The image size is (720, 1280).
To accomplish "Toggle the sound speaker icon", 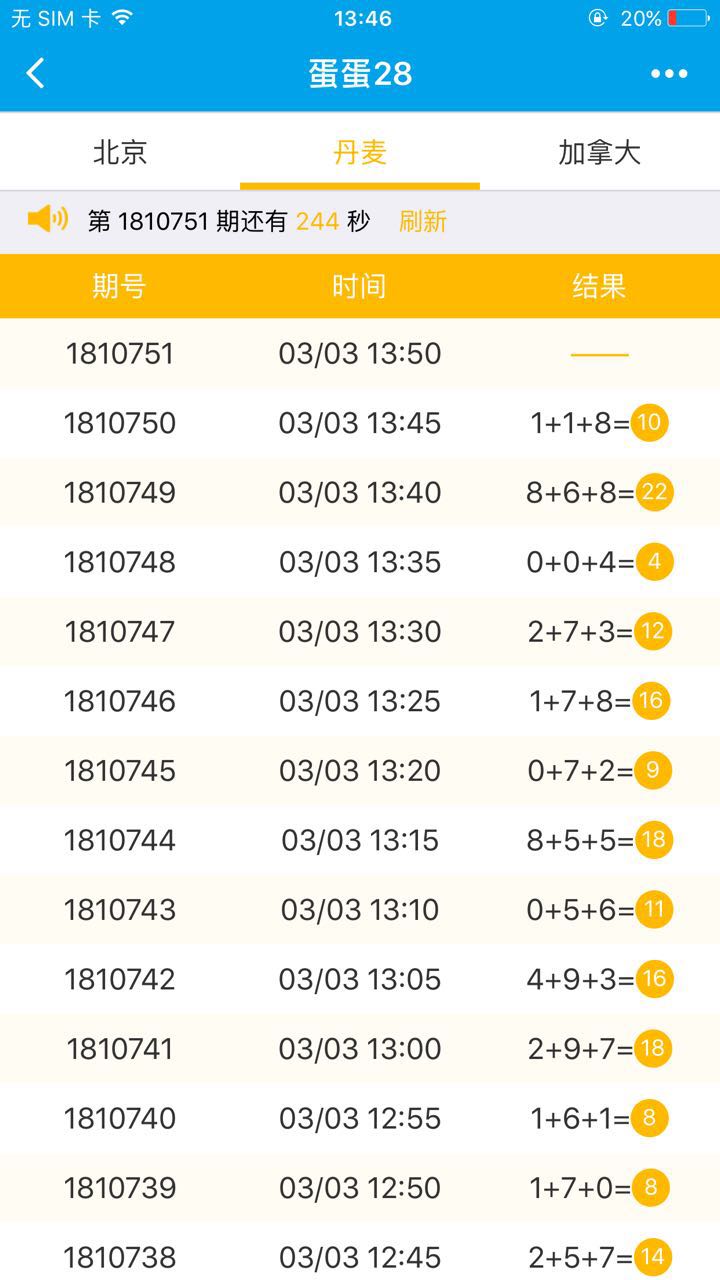I will click(47, 219).
